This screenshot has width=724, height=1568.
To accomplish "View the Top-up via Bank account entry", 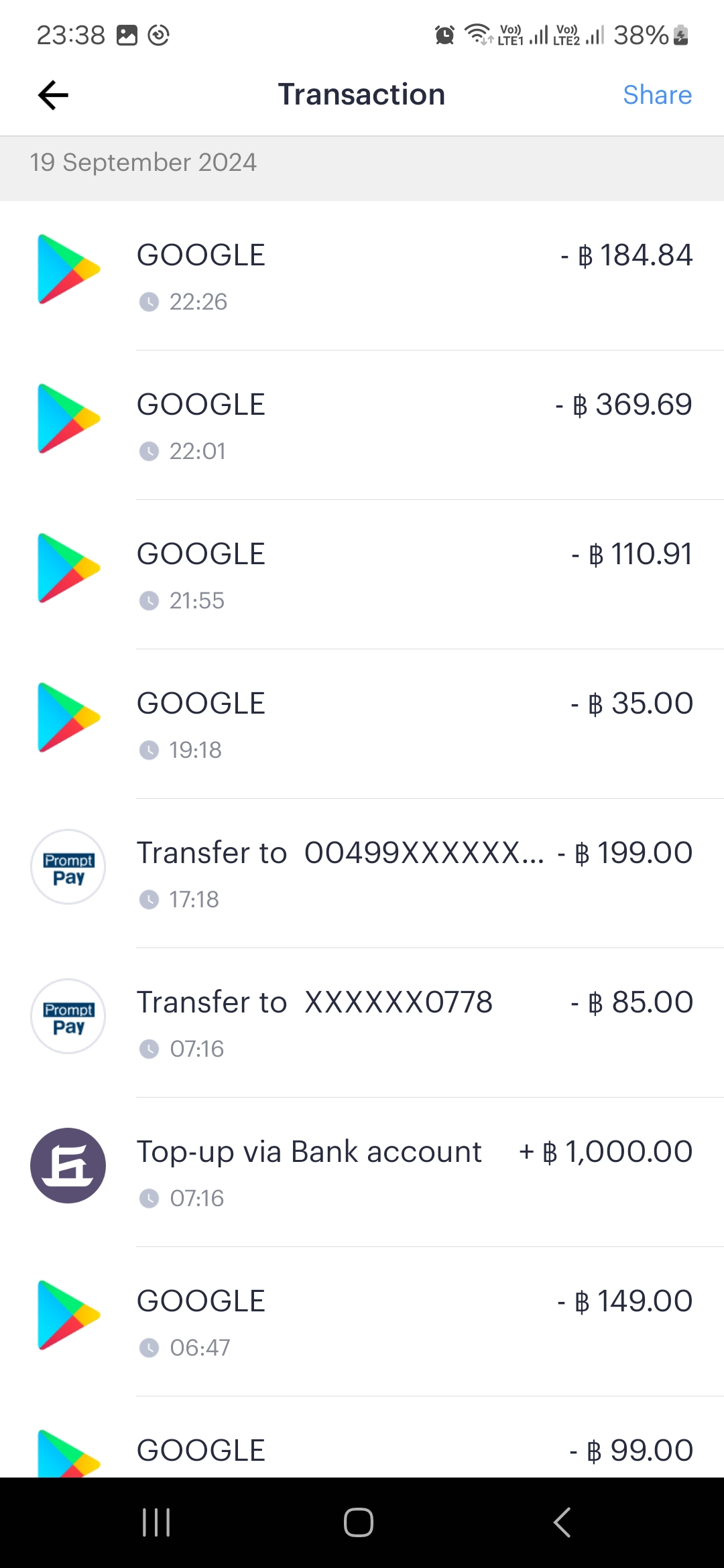I will coord(362,1172).
